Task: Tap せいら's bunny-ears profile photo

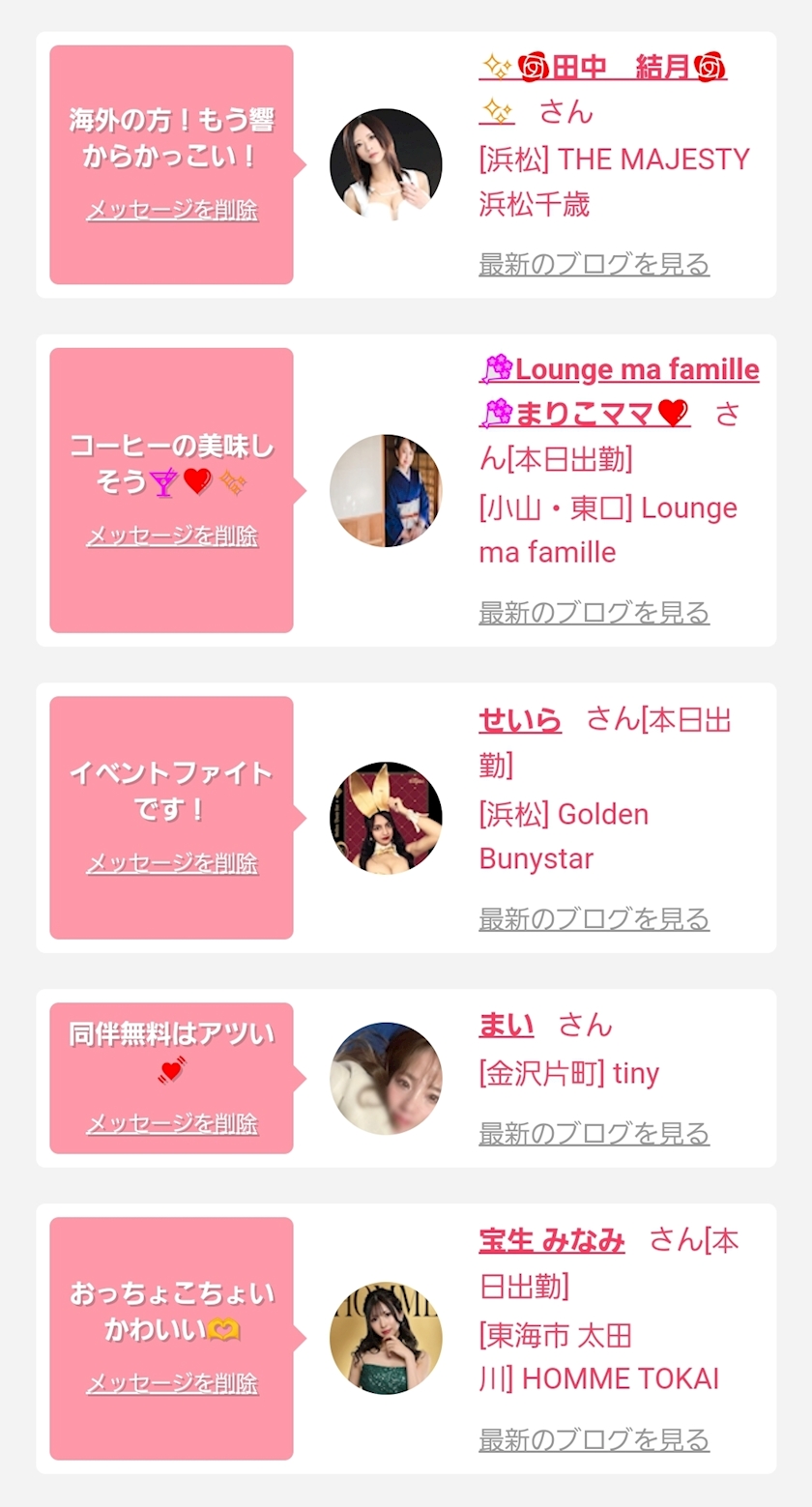Action: point(386,818)
